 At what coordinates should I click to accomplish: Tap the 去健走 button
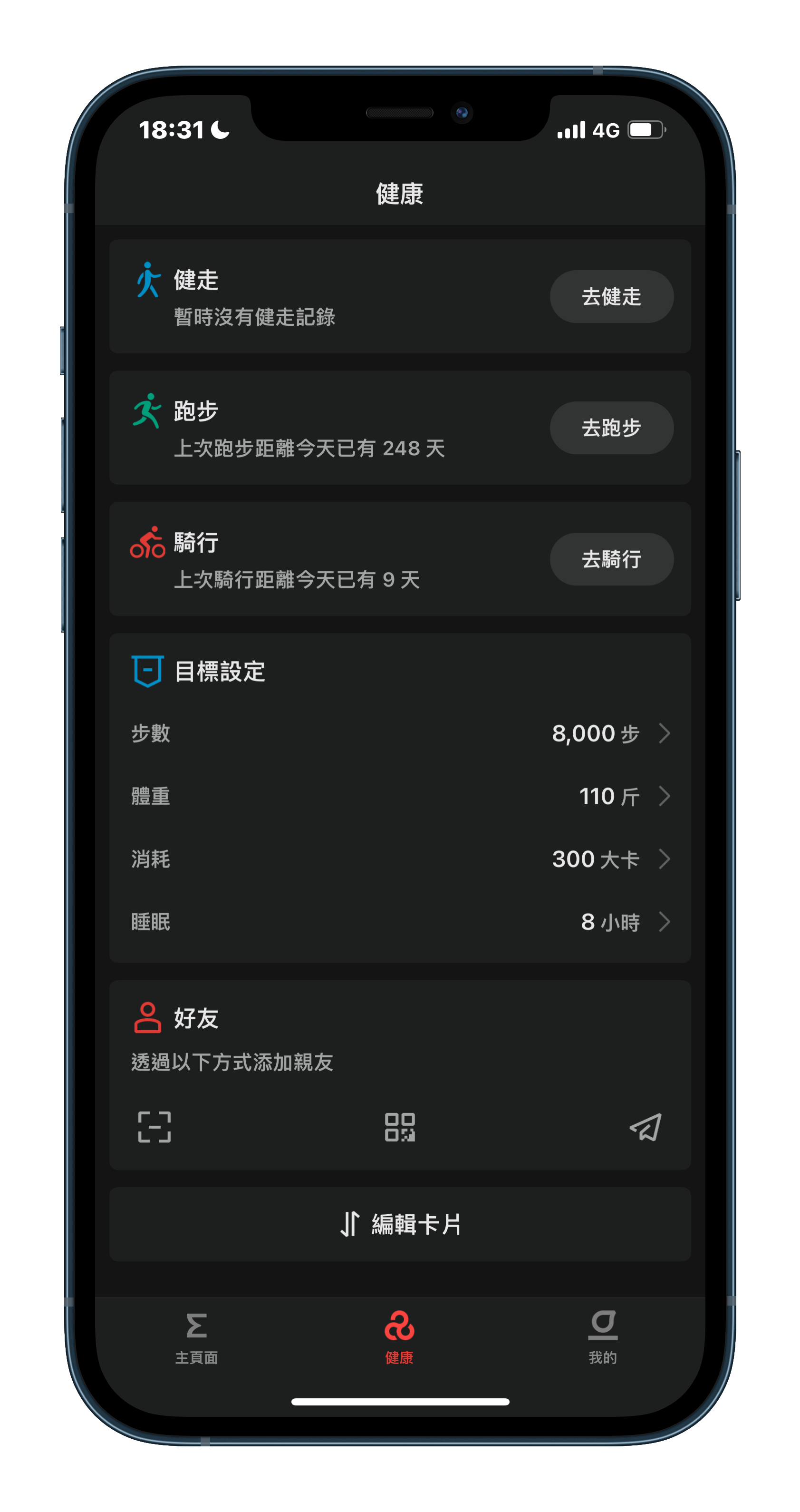(x=611, y=296)
